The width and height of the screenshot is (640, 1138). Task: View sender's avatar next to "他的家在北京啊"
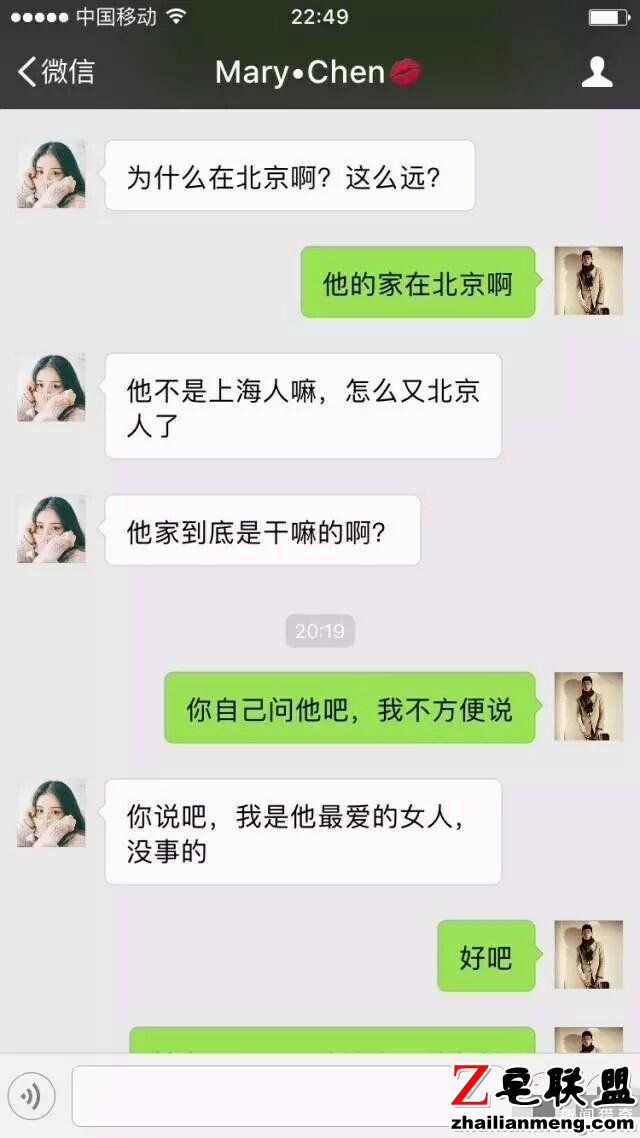tap(588, 281)
